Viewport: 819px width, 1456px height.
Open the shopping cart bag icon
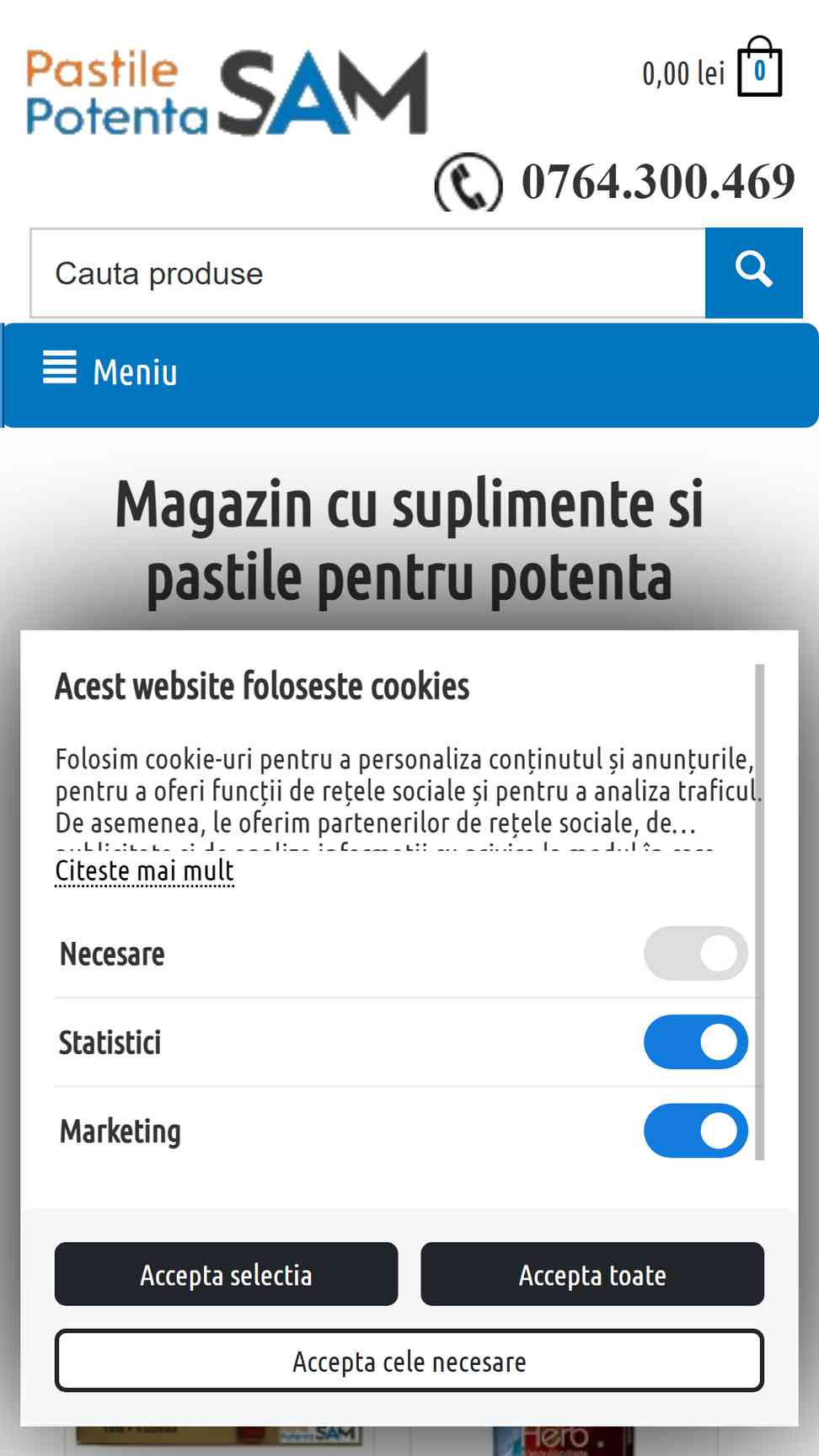(x=759, y=67)
